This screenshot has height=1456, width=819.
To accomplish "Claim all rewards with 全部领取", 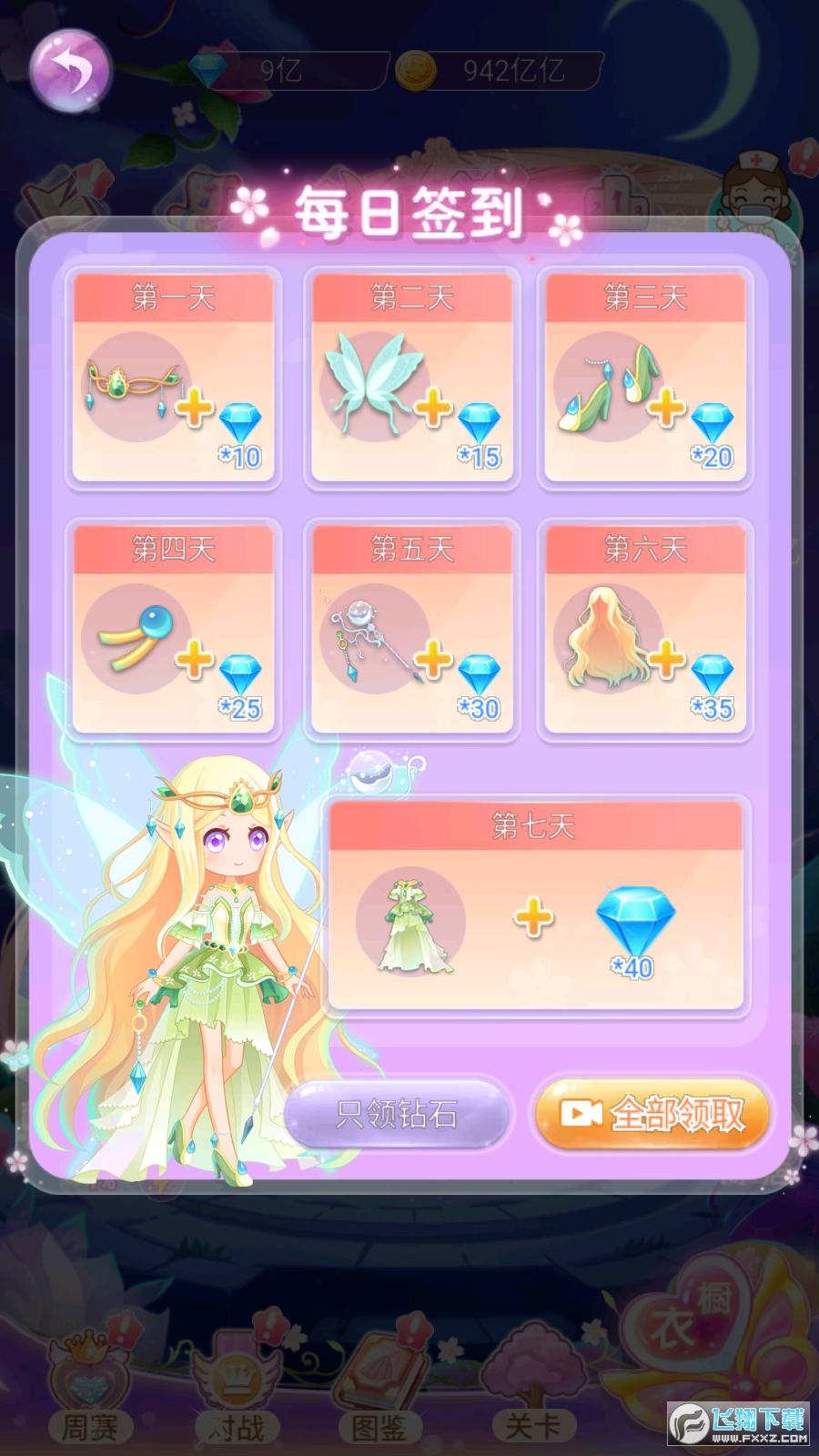I will pyautogui.click(x=652, y=1113).
